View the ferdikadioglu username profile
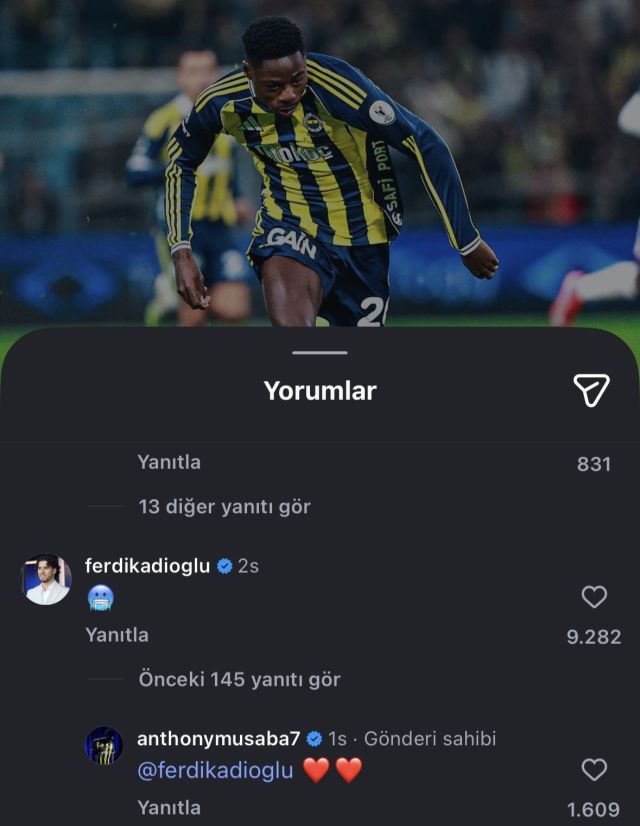The width and height of the screenshot is (640, 826). pos(147,566)
